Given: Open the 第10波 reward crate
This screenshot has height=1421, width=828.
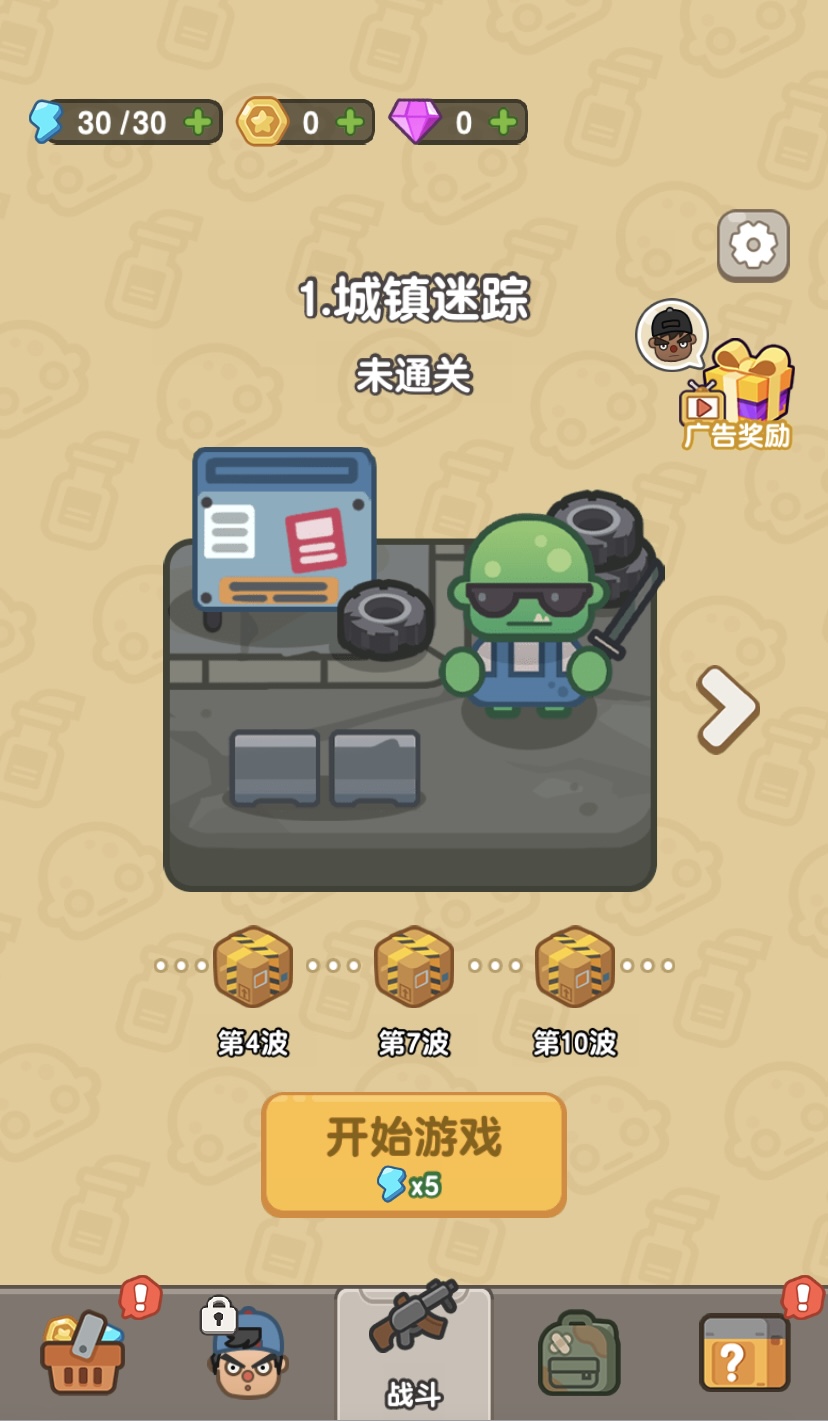Looking at the screenshot, I should pyautogui.click(x=575, y=967).
